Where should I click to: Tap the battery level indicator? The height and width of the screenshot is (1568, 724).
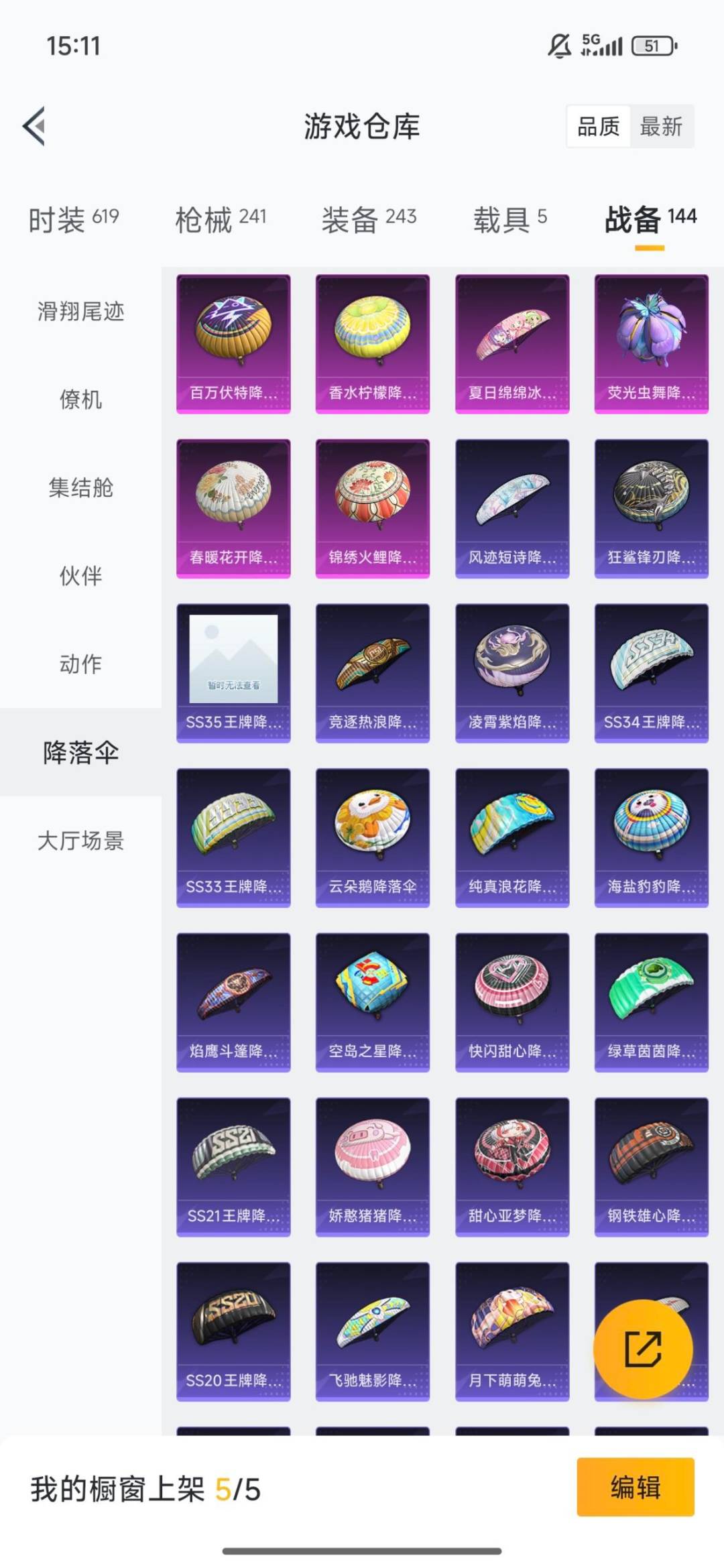tap(649, 47)
